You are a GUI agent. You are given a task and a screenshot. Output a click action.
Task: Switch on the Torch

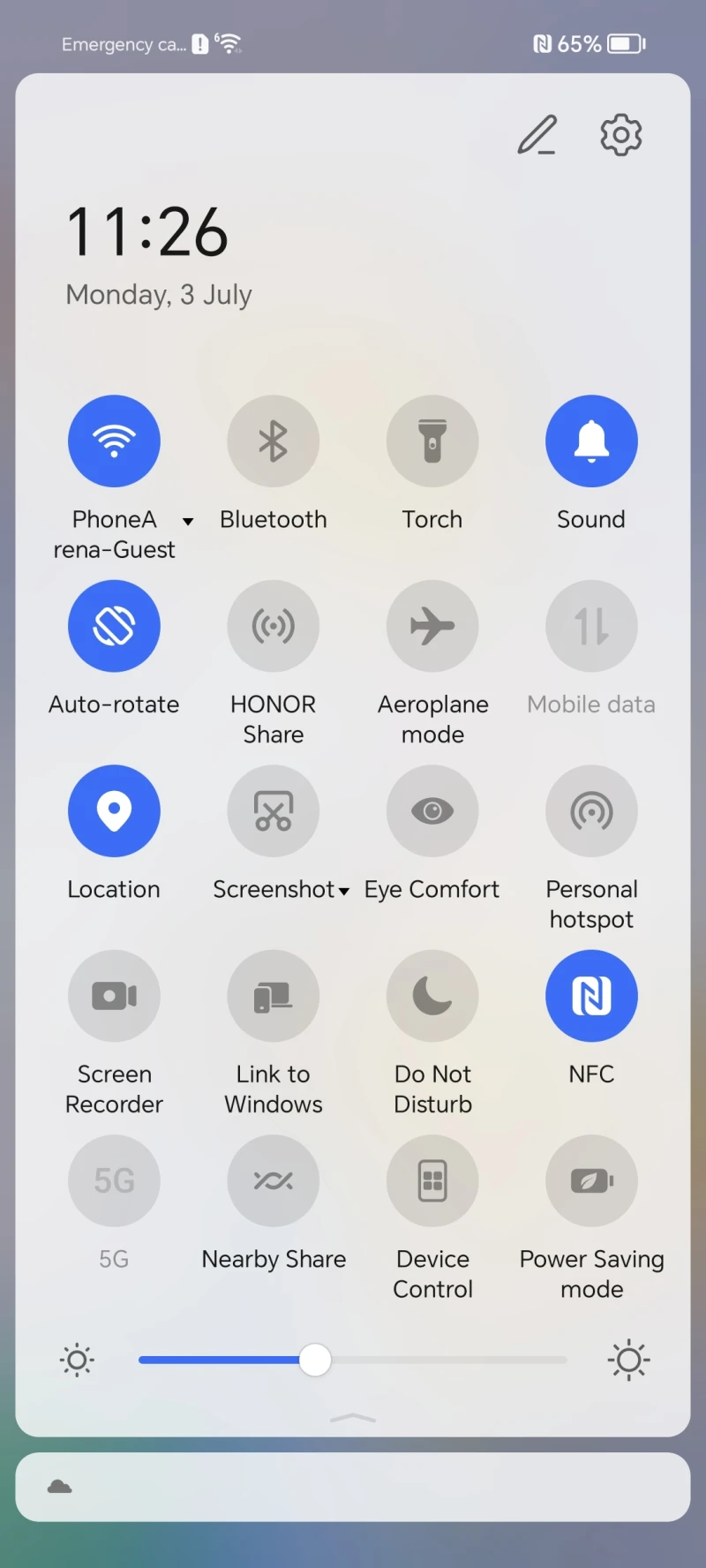tap(432, 441)
